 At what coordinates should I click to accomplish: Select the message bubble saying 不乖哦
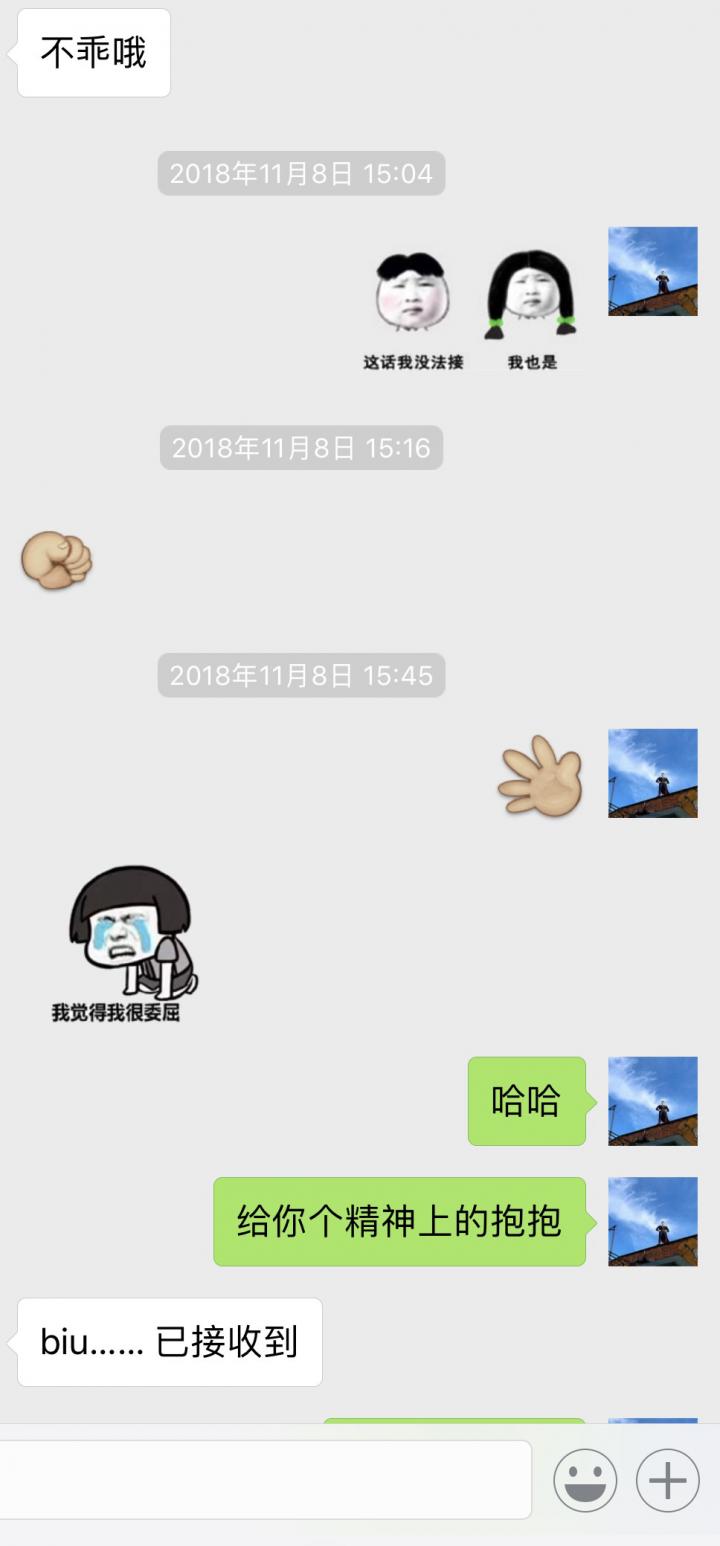93,54
